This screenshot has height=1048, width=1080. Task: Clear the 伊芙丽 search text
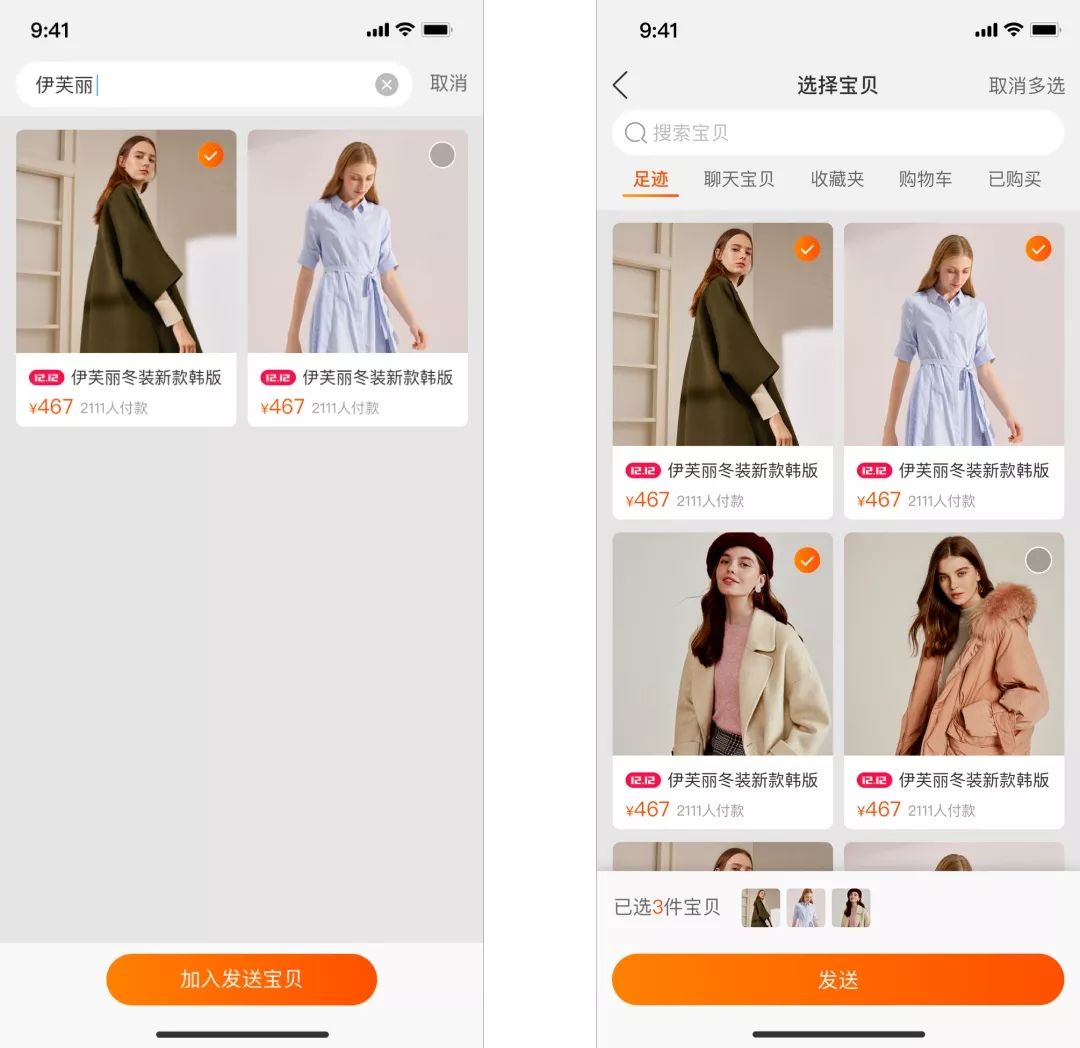[x=386, y=85]
